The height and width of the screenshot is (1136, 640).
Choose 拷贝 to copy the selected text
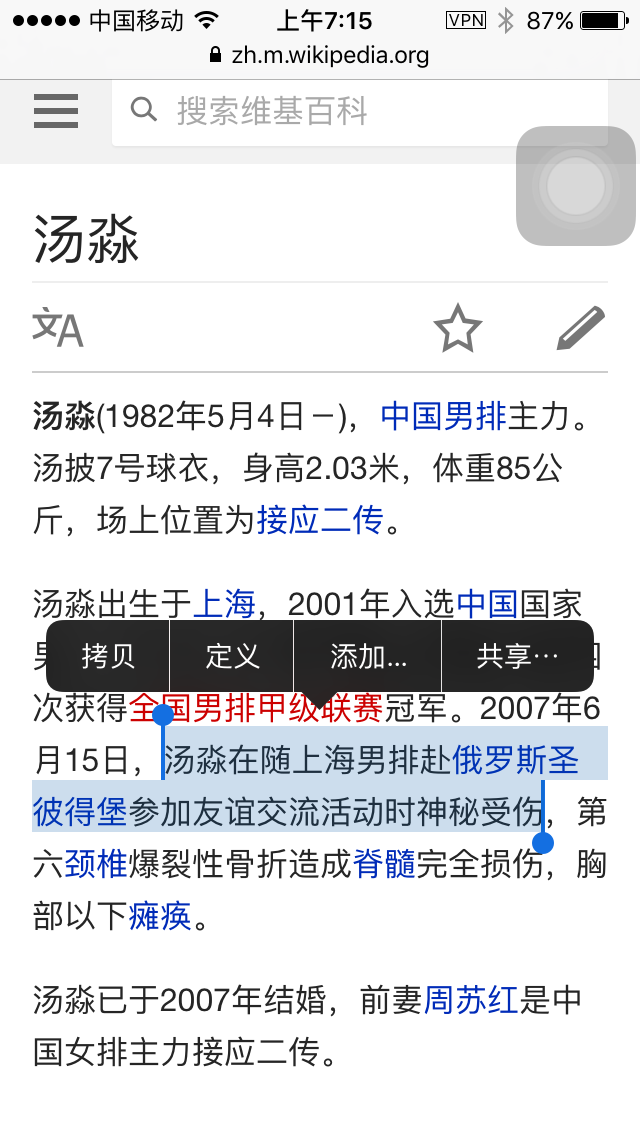(x=108, y=656)
